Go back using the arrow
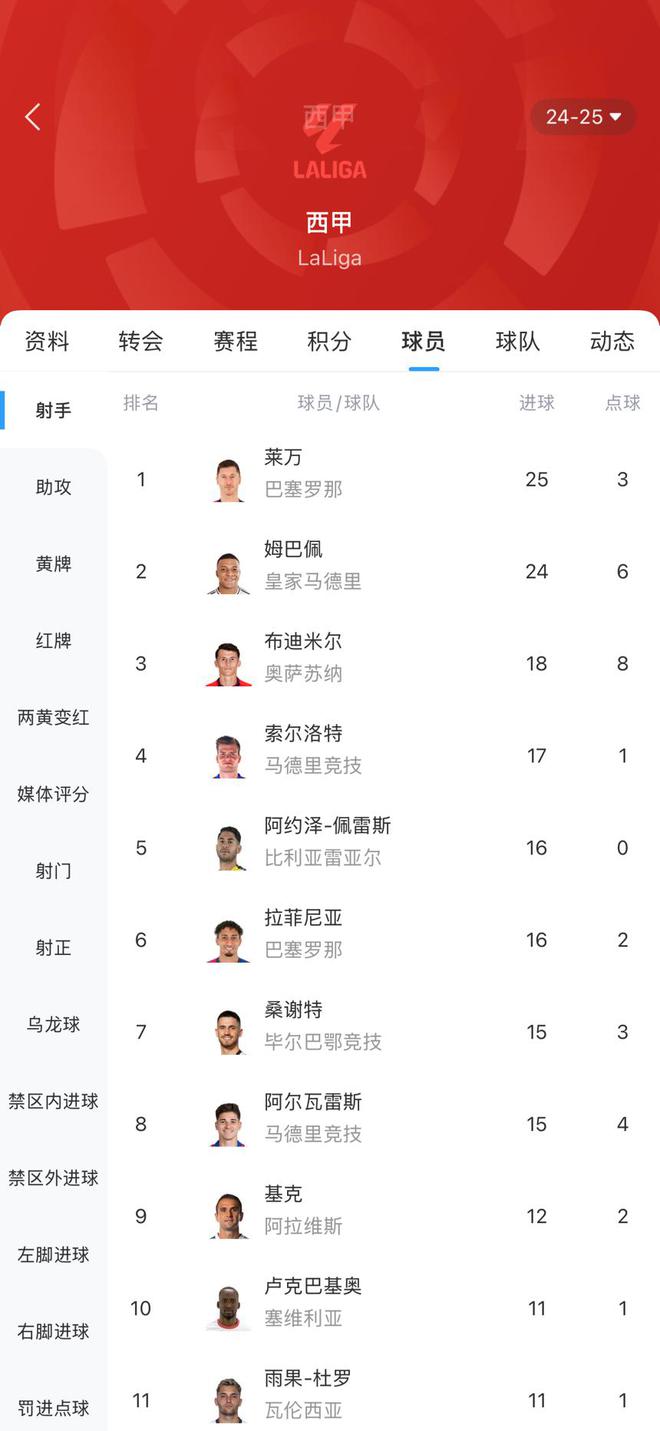 [33, 117]
